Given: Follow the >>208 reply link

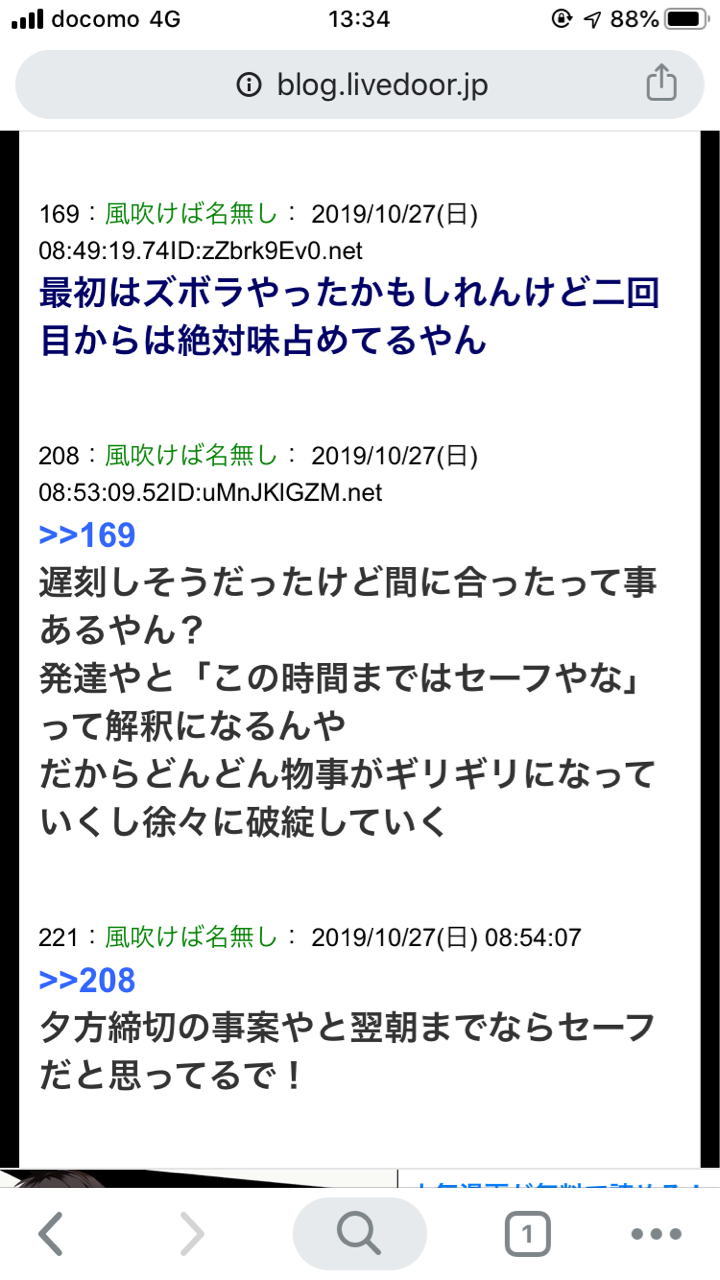Looking at the screenshot, I should [x=87, y=980].
